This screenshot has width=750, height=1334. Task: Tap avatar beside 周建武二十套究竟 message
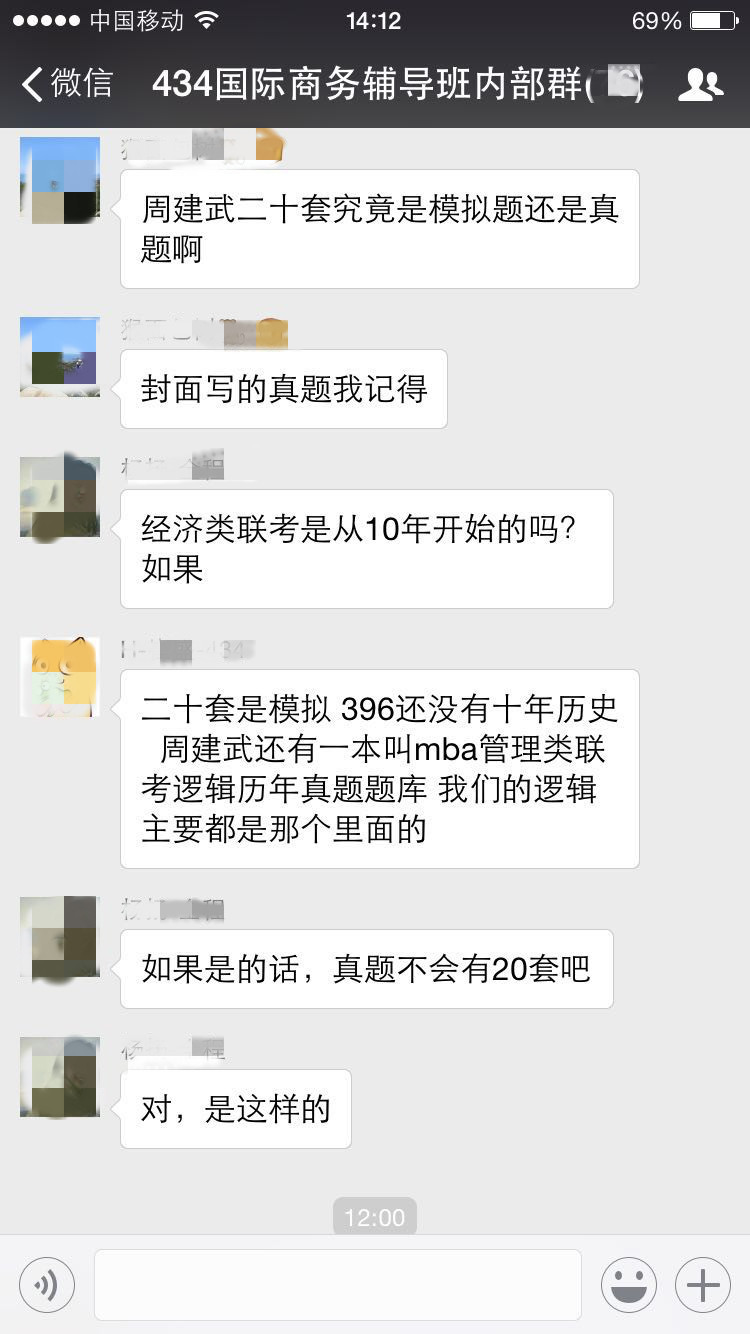click(x=60, y=180)
